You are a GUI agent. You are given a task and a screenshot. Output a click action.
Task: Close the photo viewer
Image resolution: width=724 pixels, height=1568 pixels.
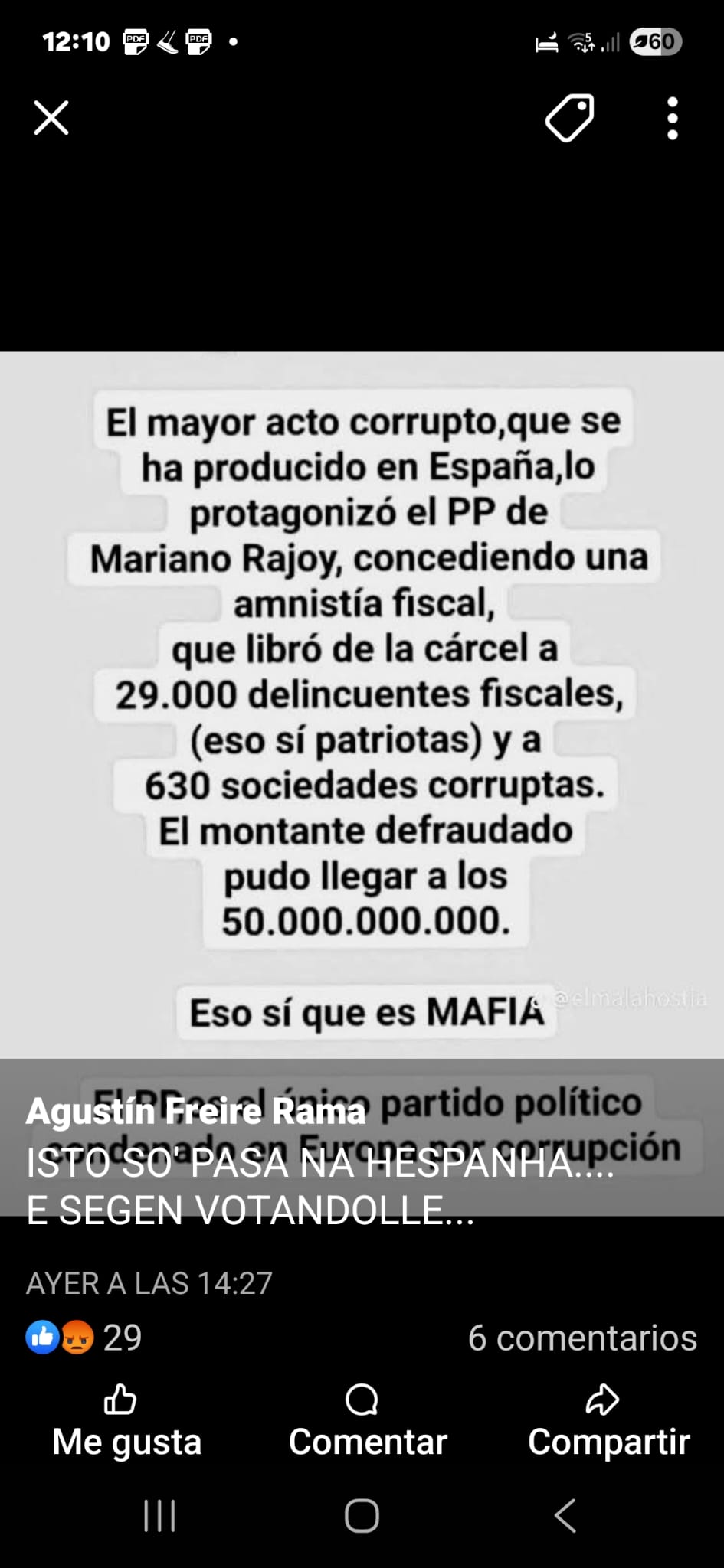tap(51, 118)
